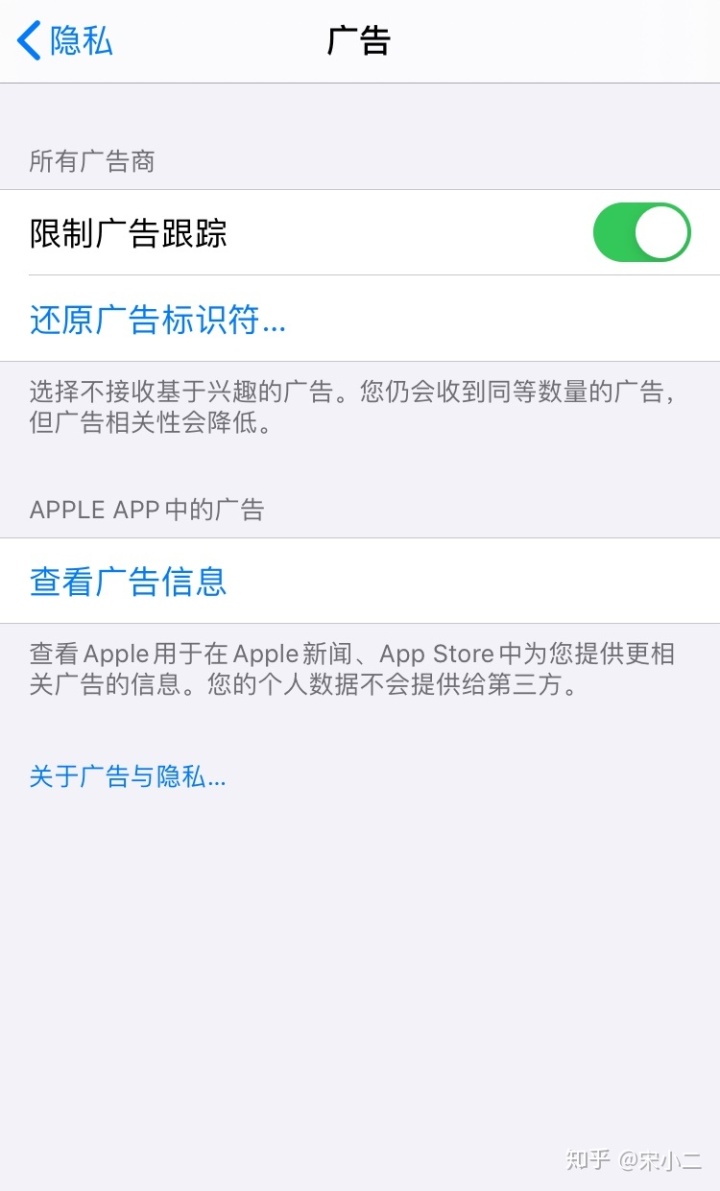Screen dimensions: 720x1191
Task: Open the 关于广告与隐私 link
Action: coord(128,776)
